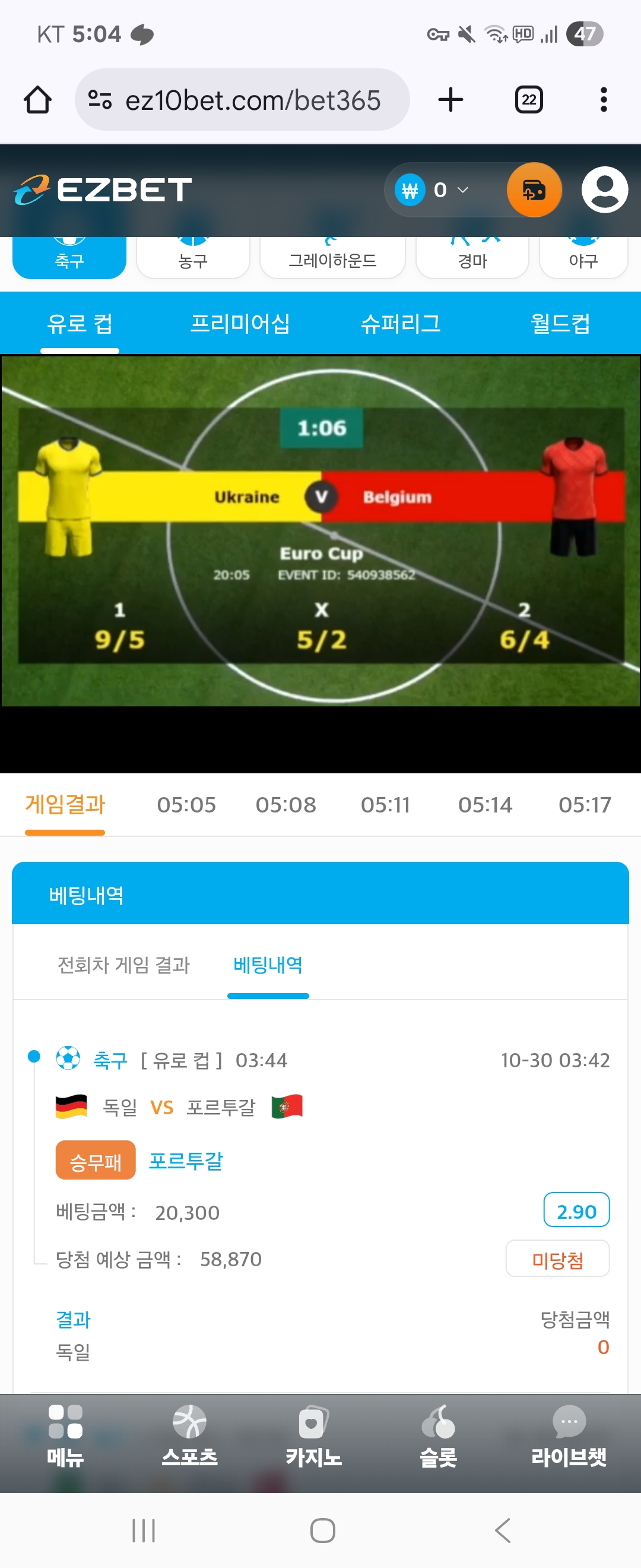Open 라이브챗 live chat
Viewport: 641px width, 1568px height.
[x=568, y=1437]
